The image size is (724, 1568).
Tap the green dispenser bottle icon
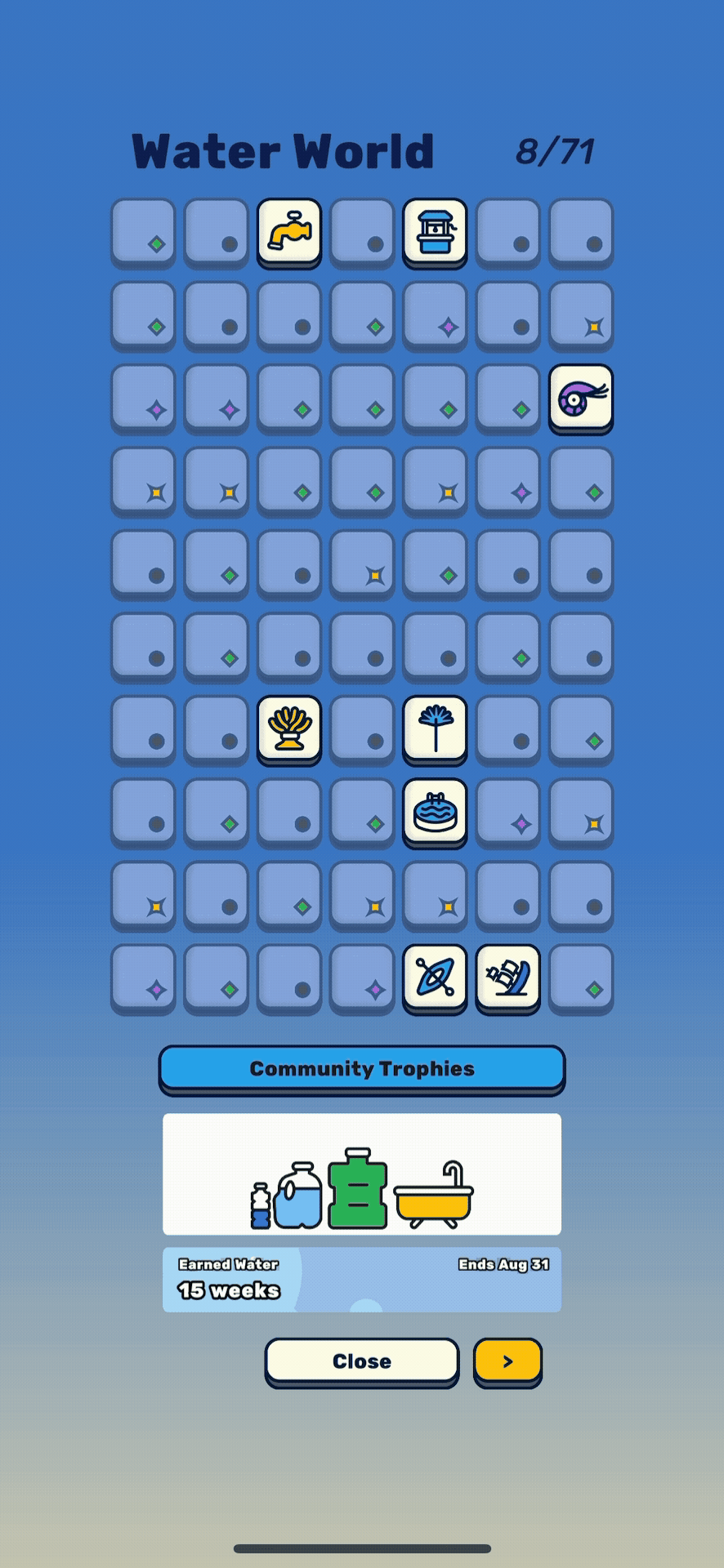pyautogui.click(x=358, y=1186)
